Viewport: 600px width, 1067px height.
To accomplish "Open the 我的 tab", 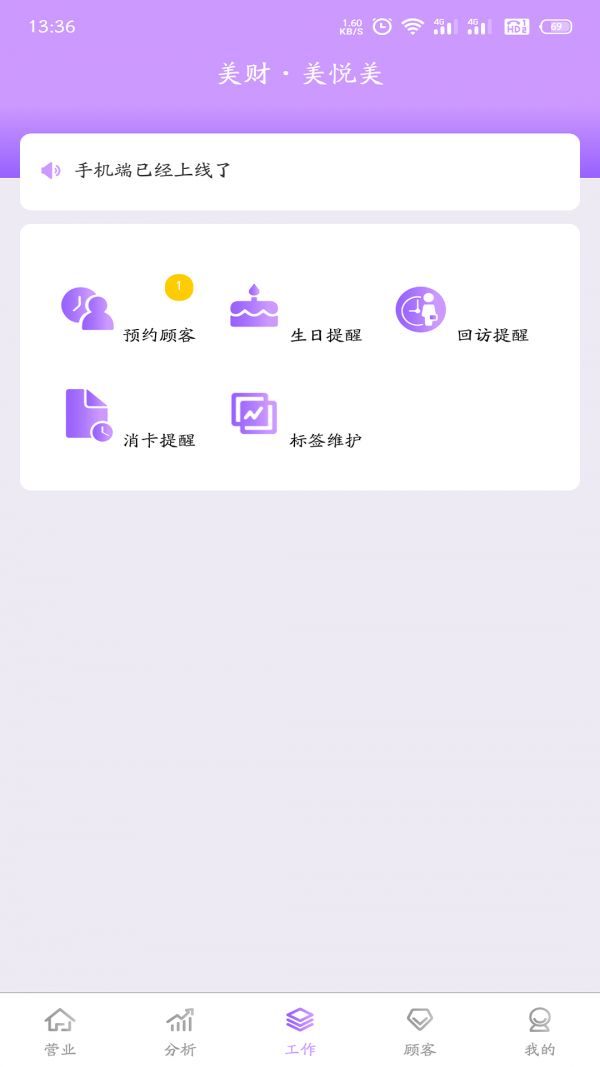I will coord(540,1031).
